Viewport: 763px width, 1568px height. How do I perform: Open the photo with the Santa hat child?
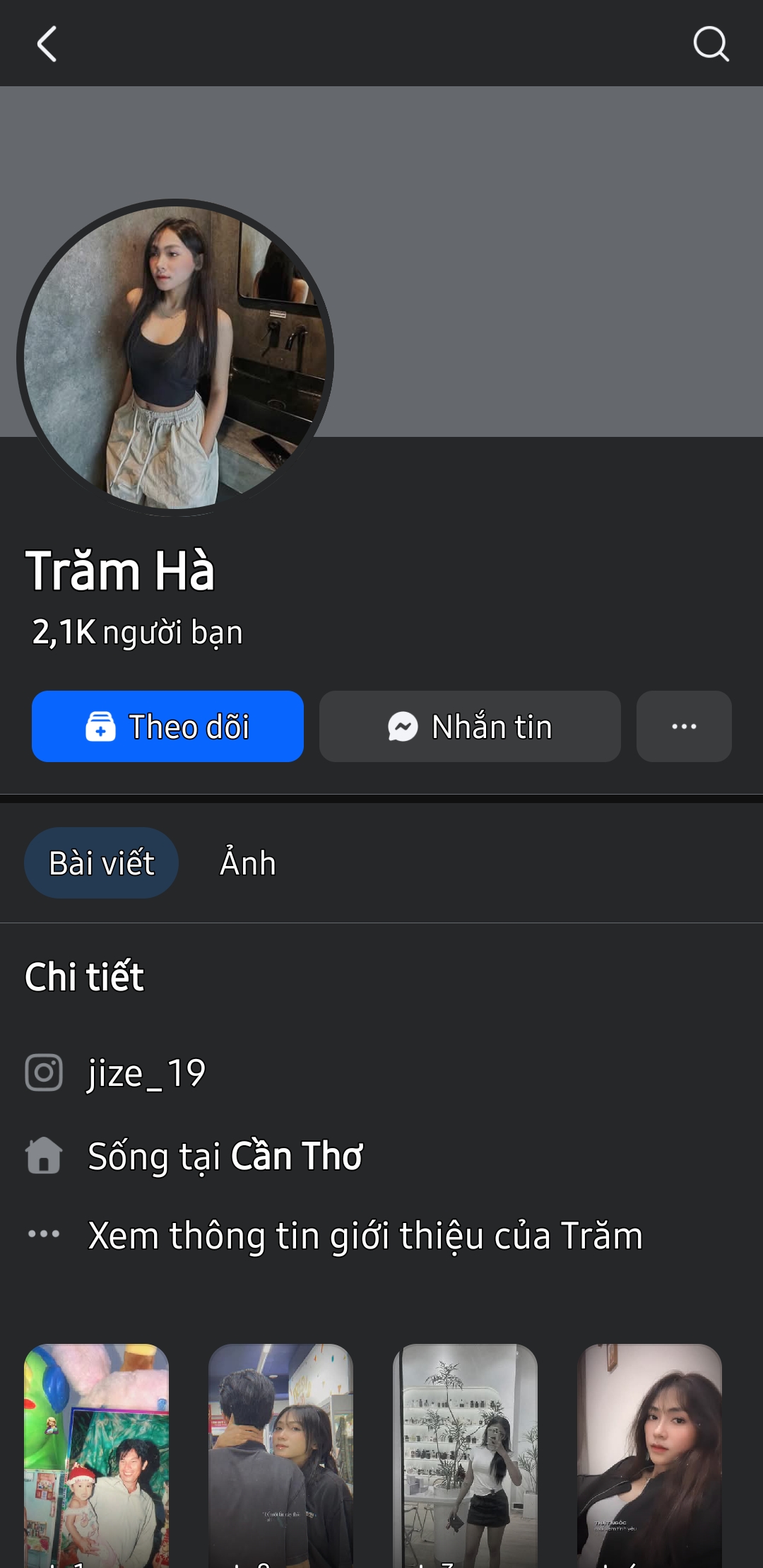coord(97,1455)
